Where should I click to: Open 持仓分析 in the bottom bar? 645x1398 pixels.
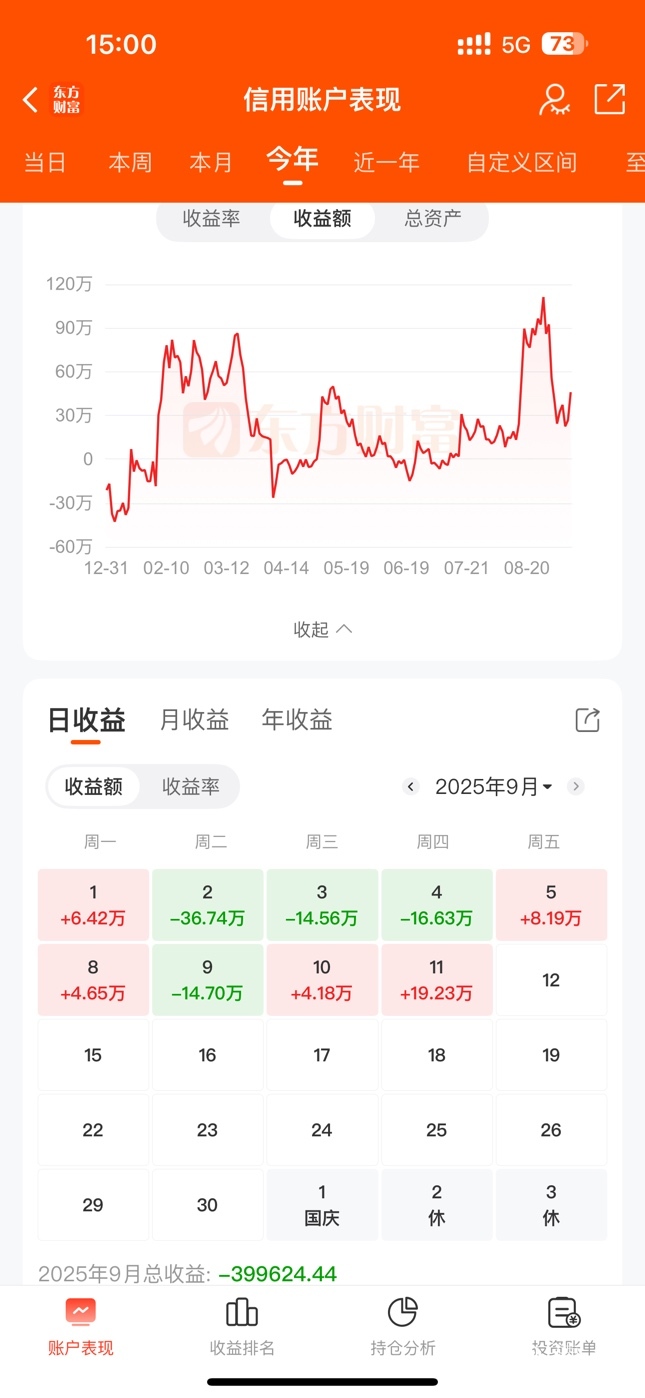[x=402, y=1326]
